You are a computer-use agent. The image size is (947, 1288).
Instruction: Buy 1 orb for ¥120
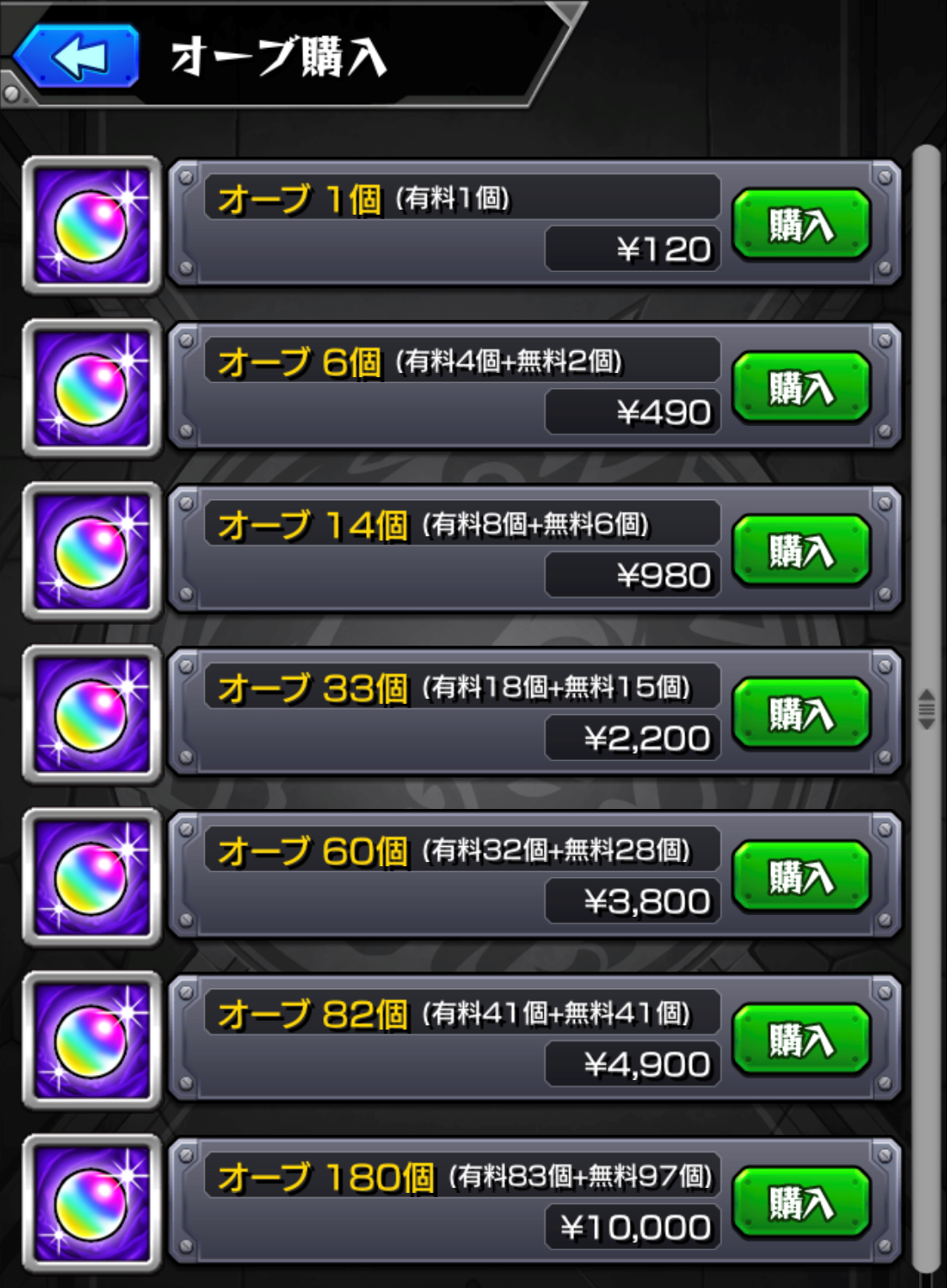tap(801, 224)
